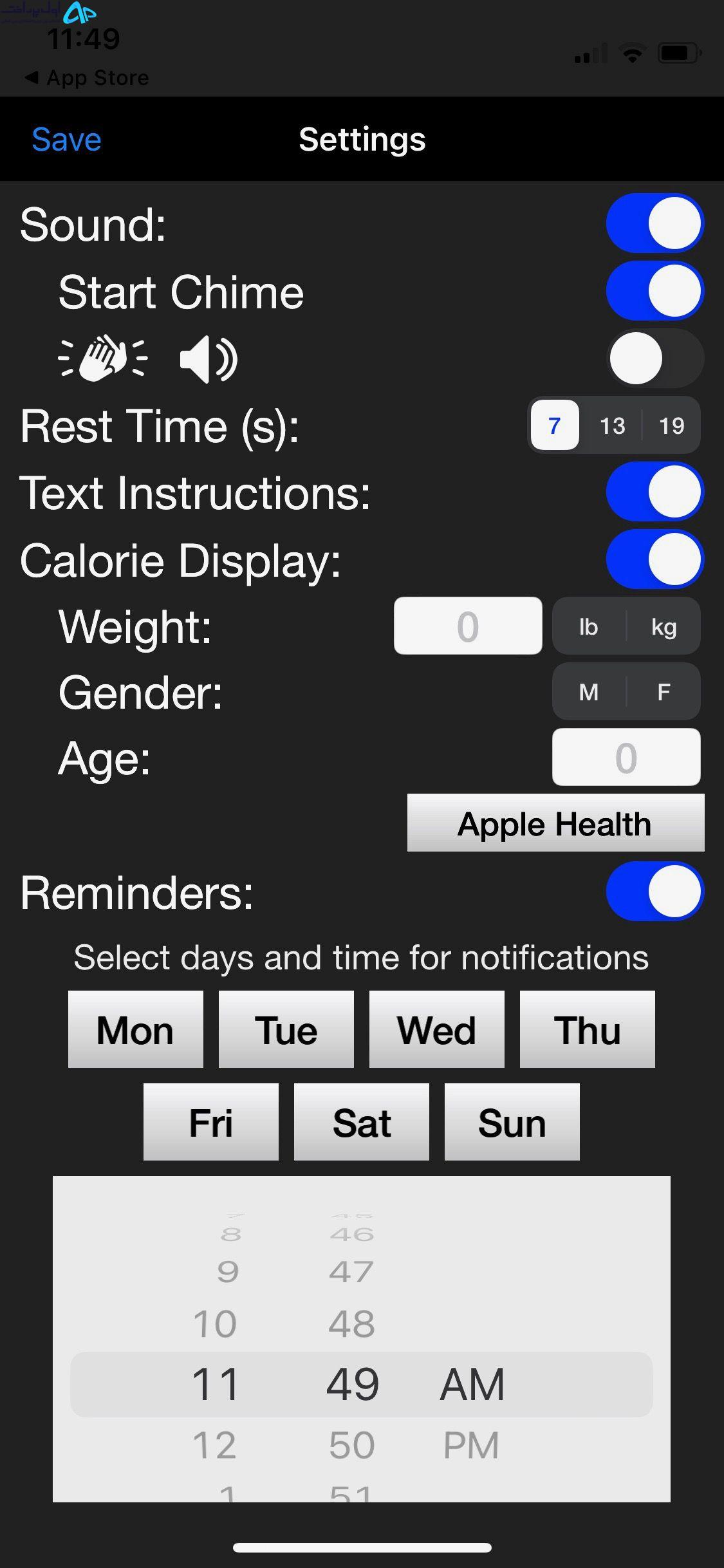Screen dimensions: 724x1568
Task: Select Sun for notifications
Action: point(512,1122)
